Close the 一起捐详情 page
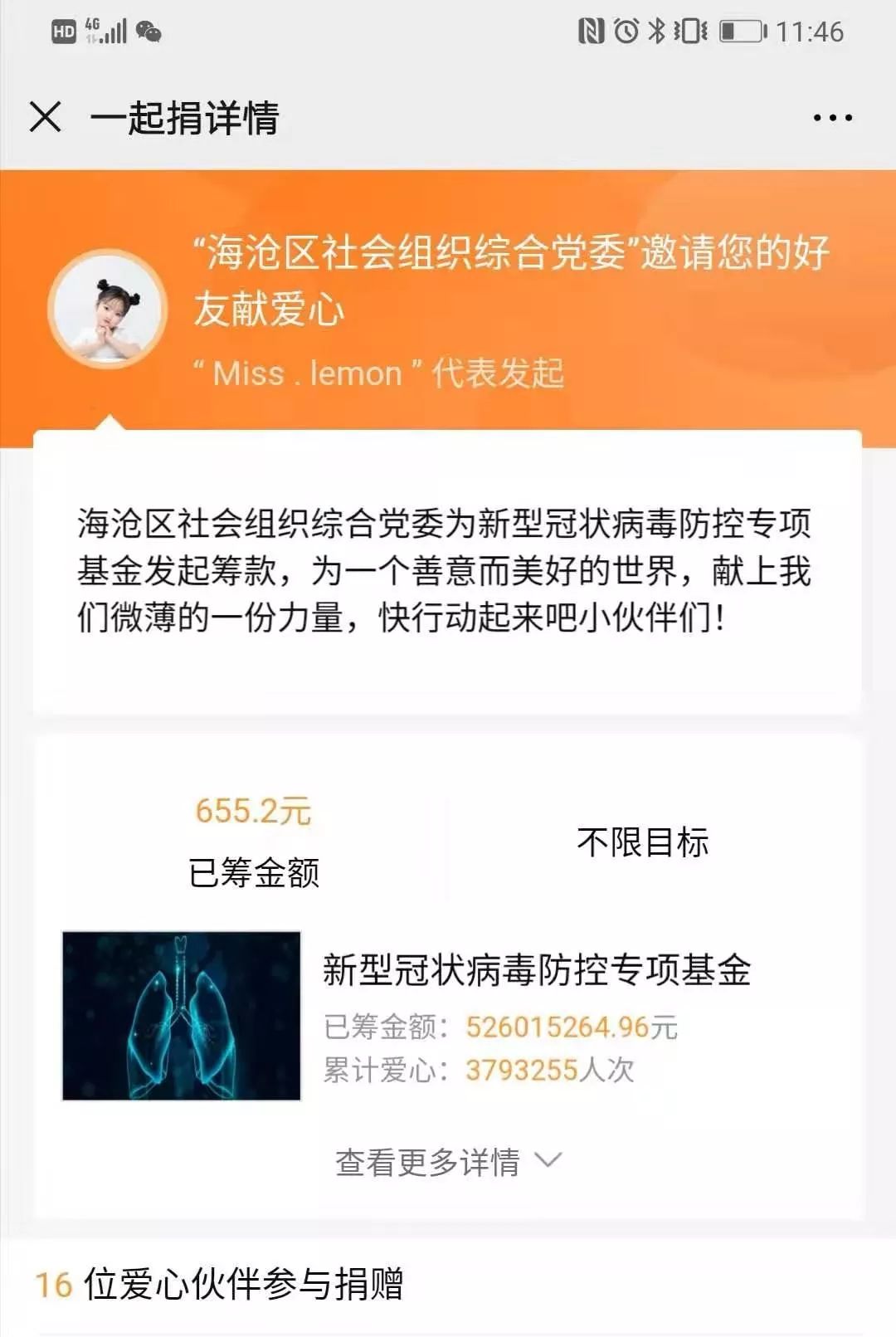Image resolution: width=896 pixels, height=1337 pixels. click(x=46, y=117)
